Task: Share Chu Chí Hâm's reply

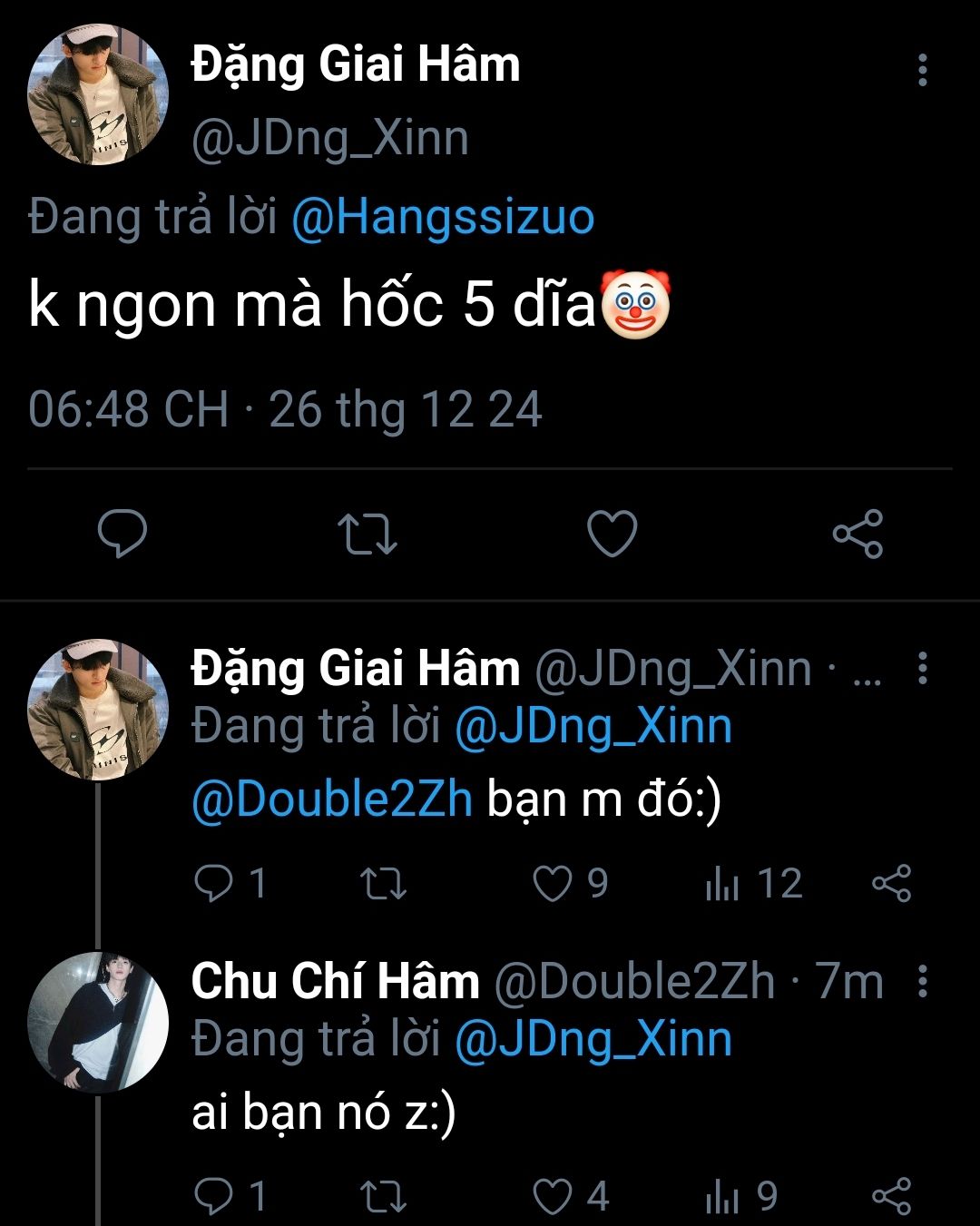Action: tap(891, 1197)
